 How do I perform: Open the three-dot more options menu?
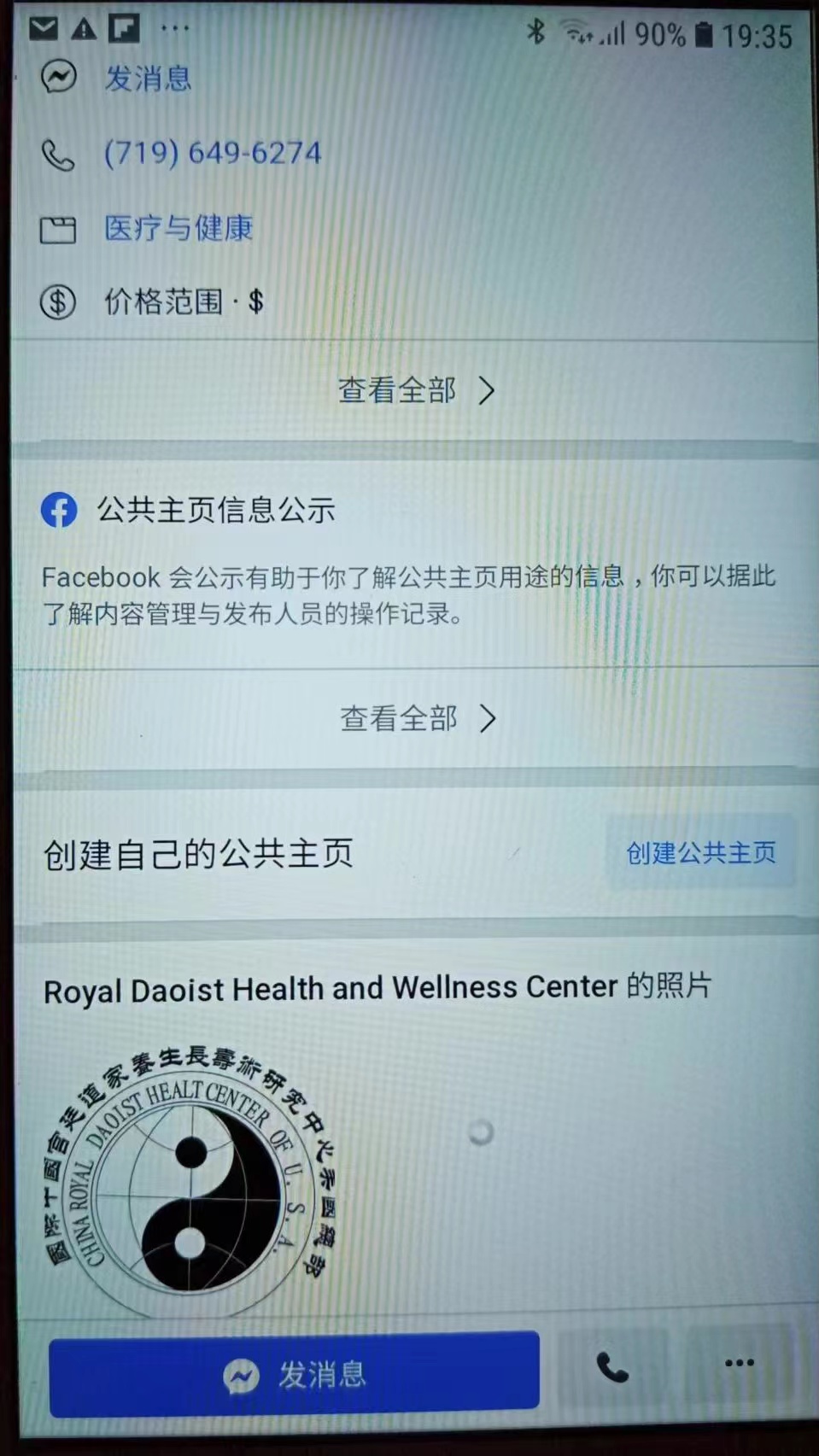tap(739, 1363)
